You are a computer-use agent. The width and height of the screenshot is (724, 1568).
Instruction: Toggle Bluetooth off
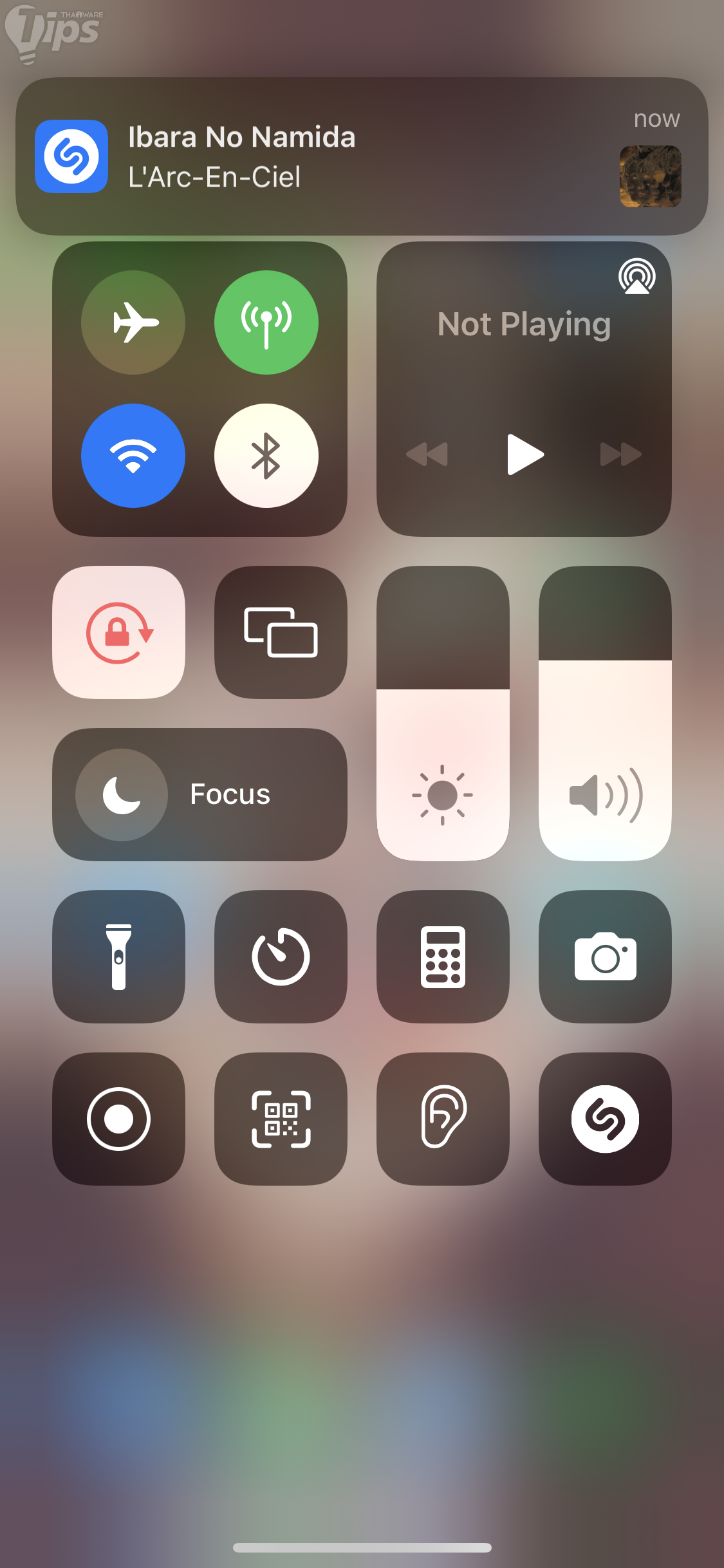pos(266,456)
